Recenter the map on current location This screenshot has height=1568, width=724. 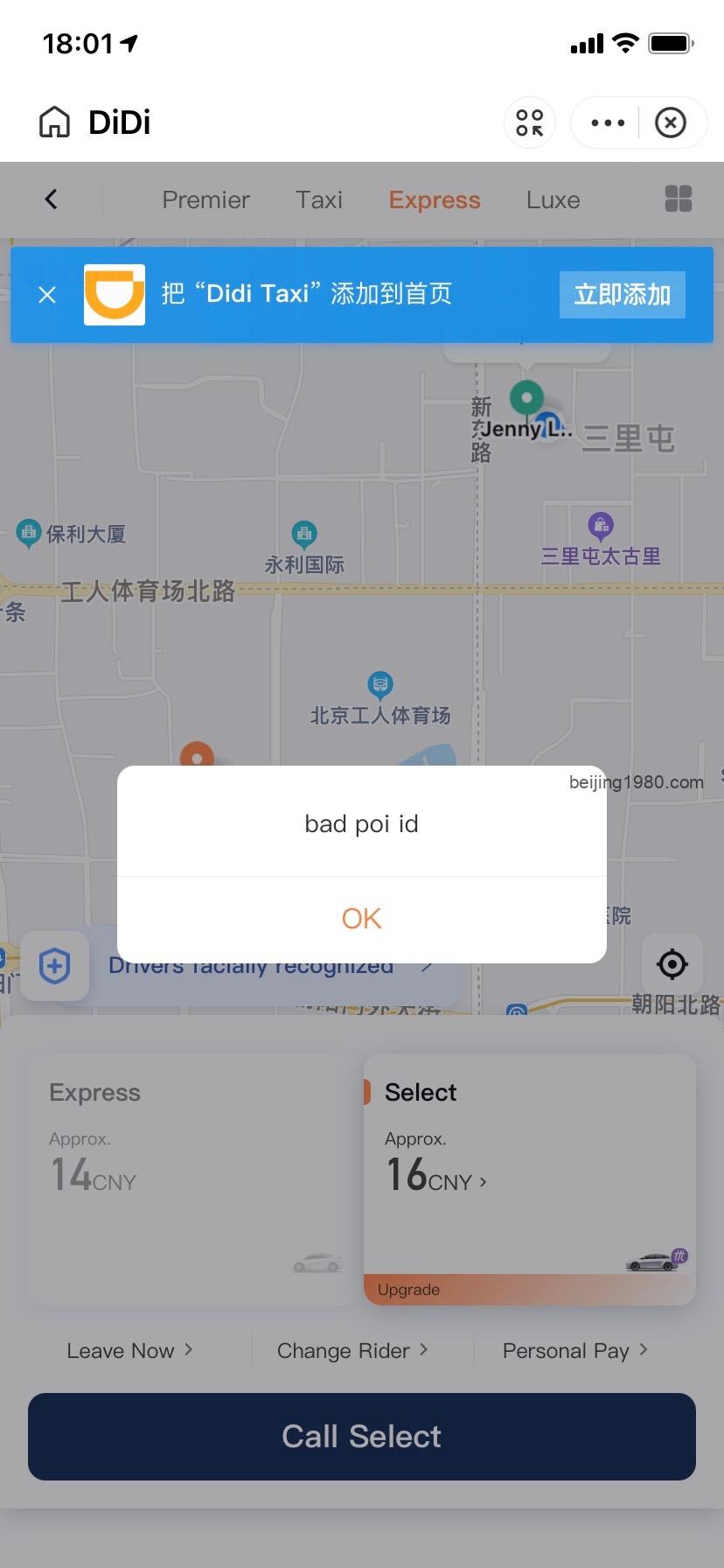coord(672,964)
